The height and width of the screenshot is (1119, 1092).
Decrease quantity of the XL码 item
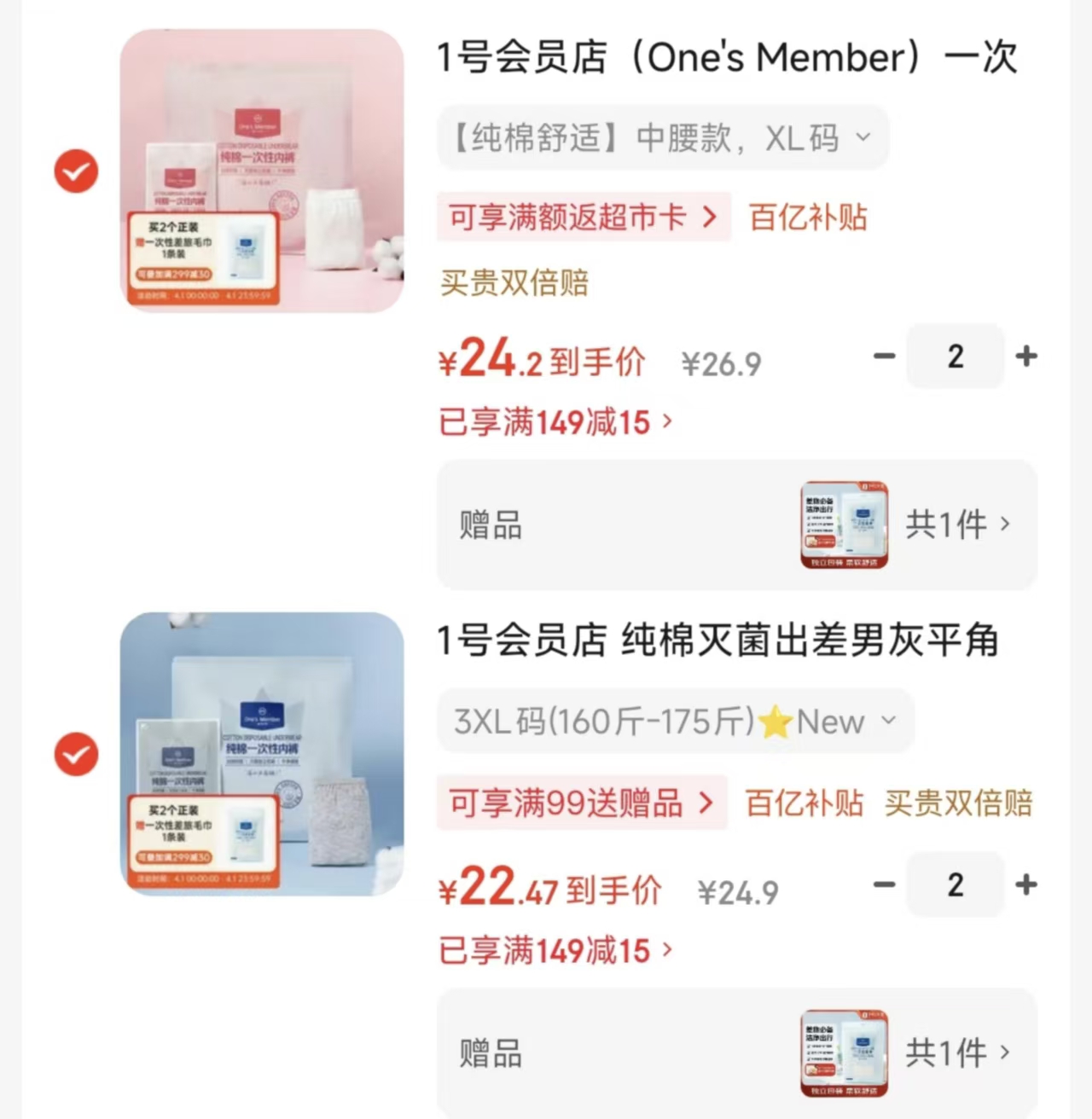[885, 356]
